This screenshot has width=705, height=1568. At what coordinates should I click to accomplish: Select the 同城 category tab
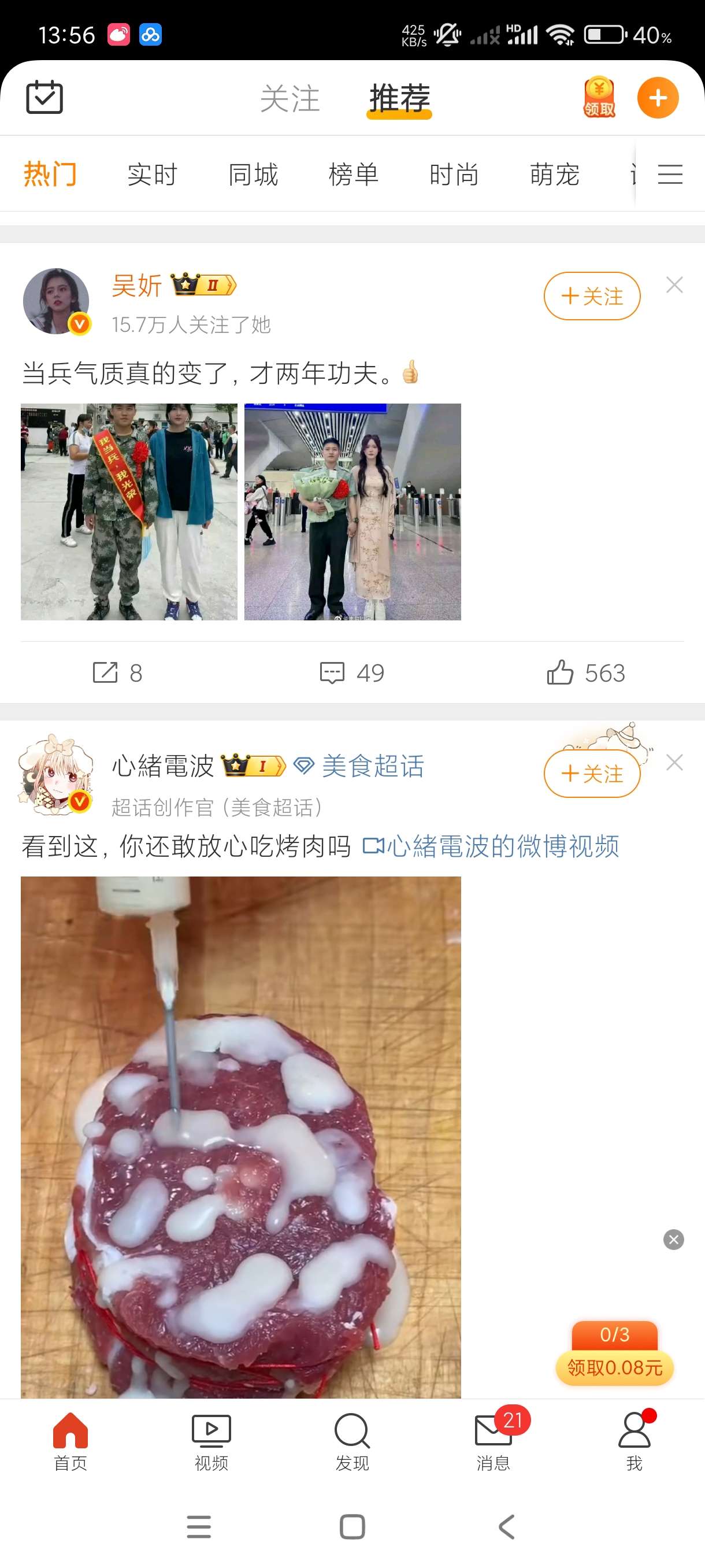point(253,175)
